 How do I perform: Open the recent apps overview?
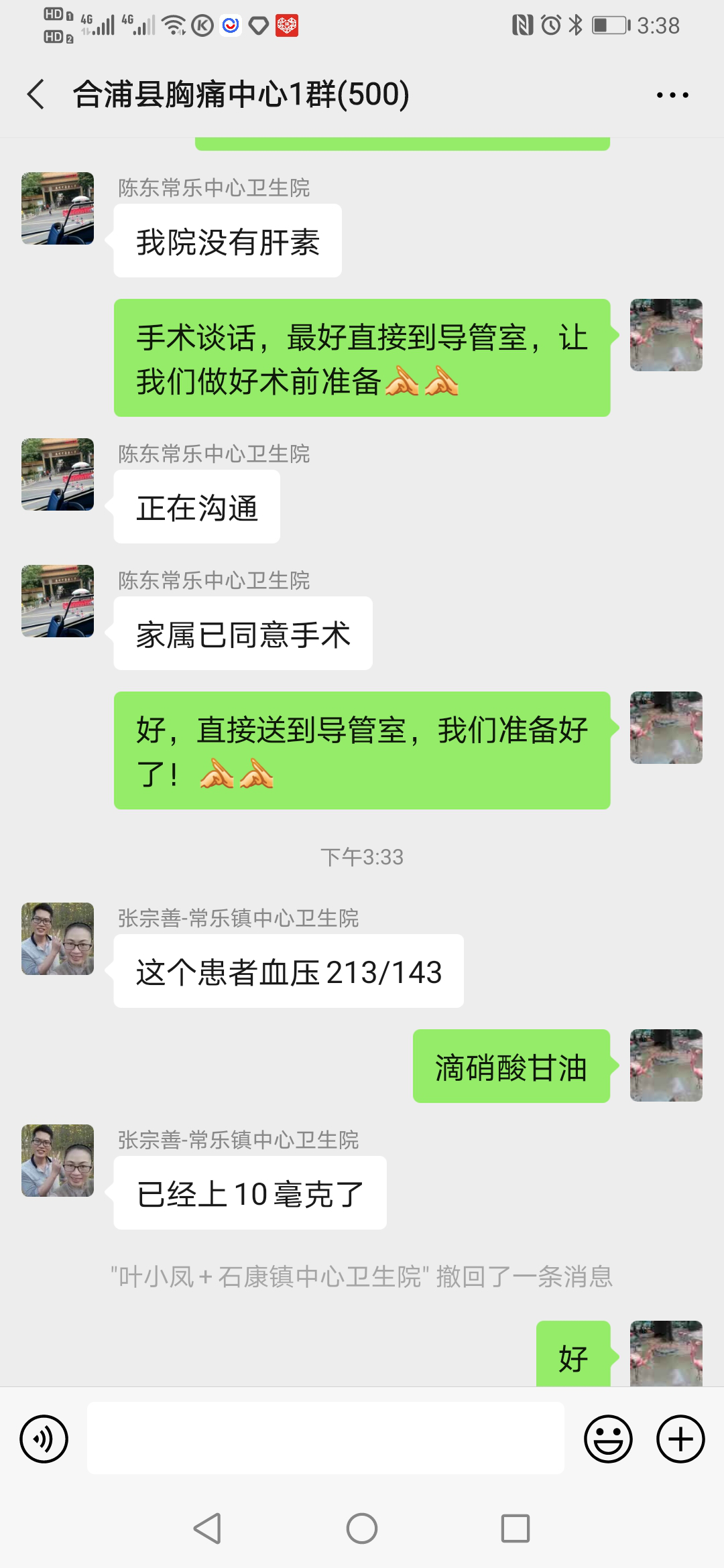516,1528
